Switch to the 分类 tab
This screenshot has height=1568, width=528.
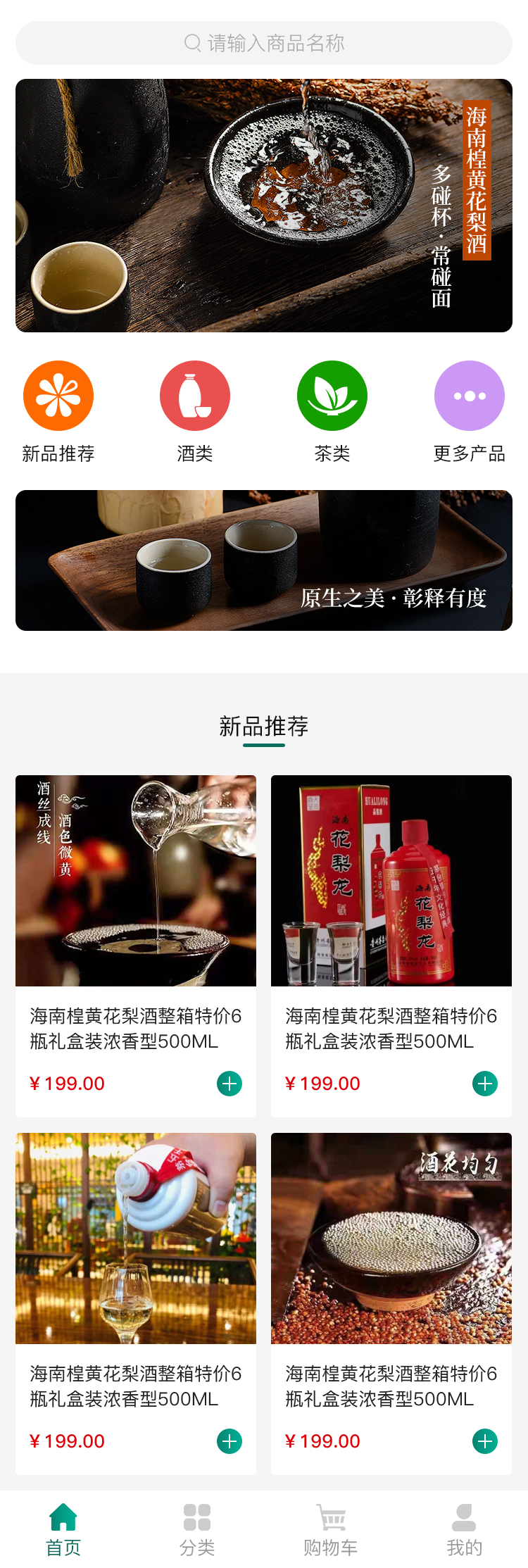tap(197, 1529)
